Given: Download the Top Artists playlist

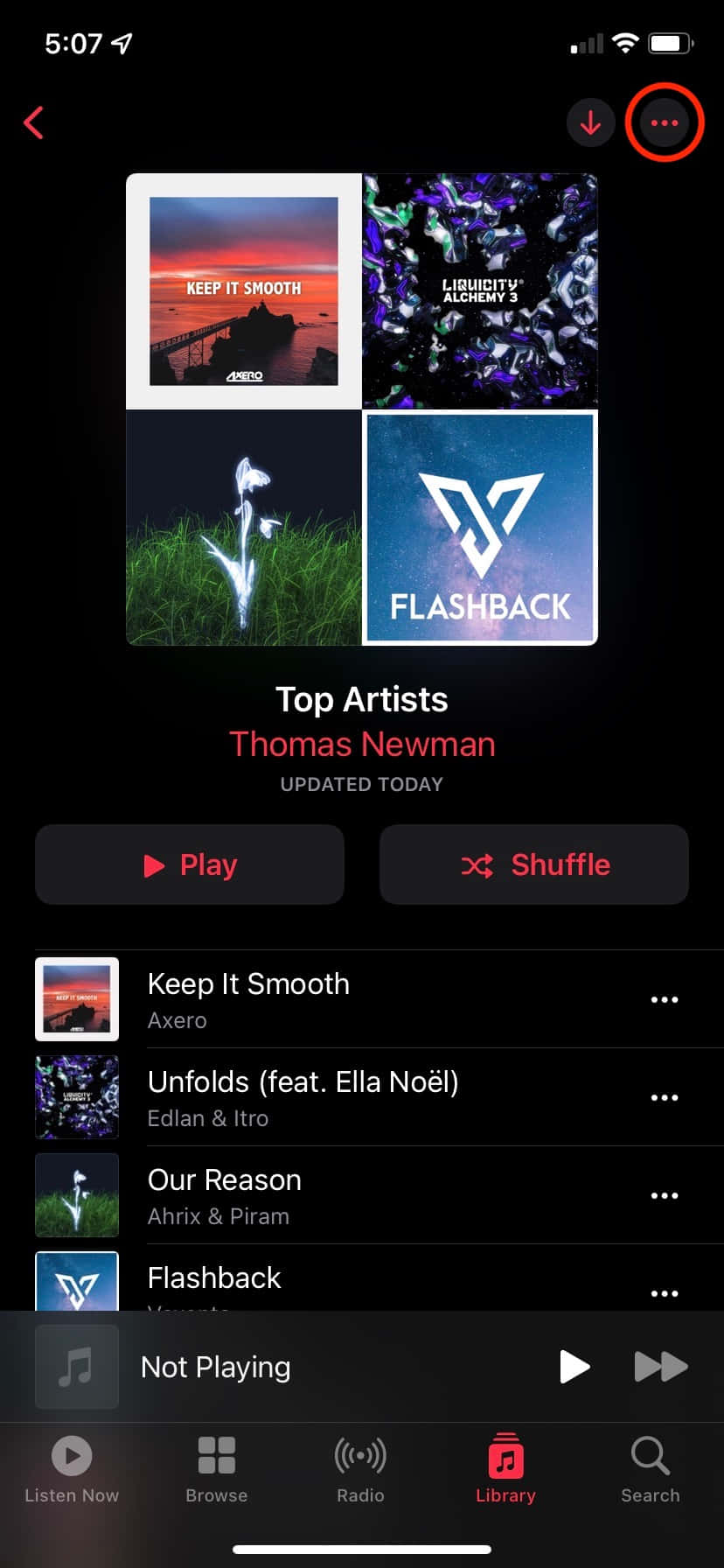Looking at the screenshot, I should [591, 122].
